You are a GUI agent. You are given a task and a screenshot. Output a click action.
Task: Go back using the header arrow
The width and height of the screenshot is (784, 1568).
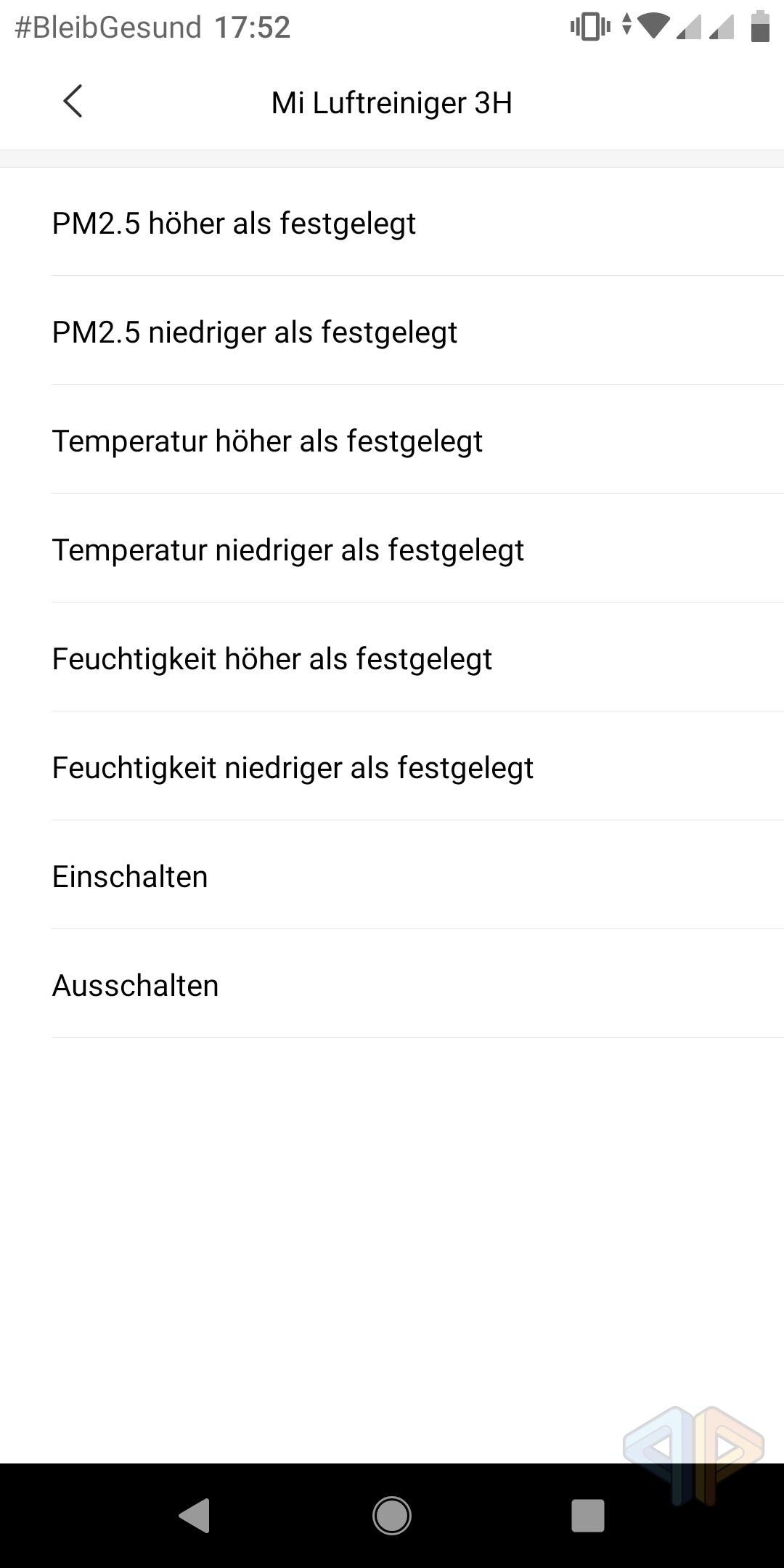[x=73, y=101]
